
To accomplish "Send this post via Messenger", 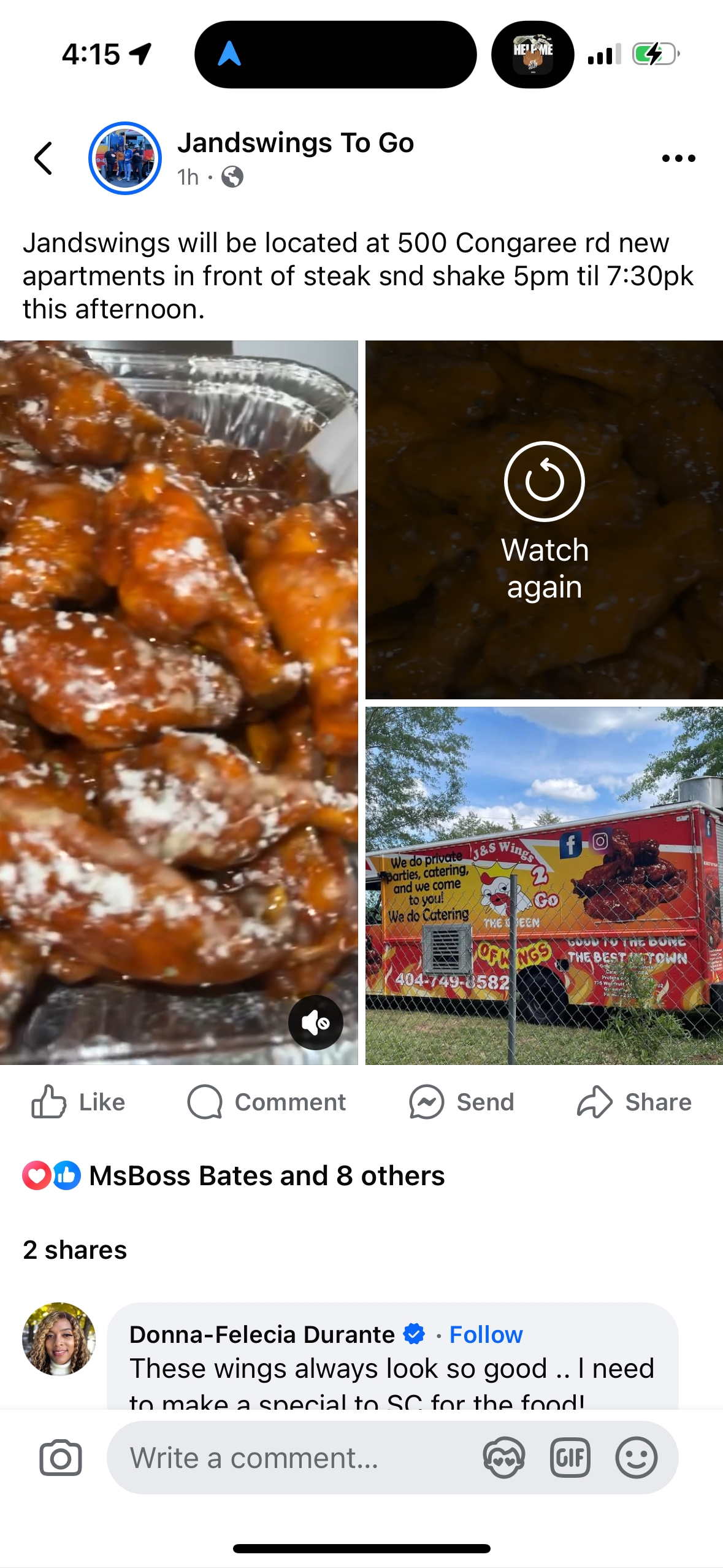I will point(461,1102).
